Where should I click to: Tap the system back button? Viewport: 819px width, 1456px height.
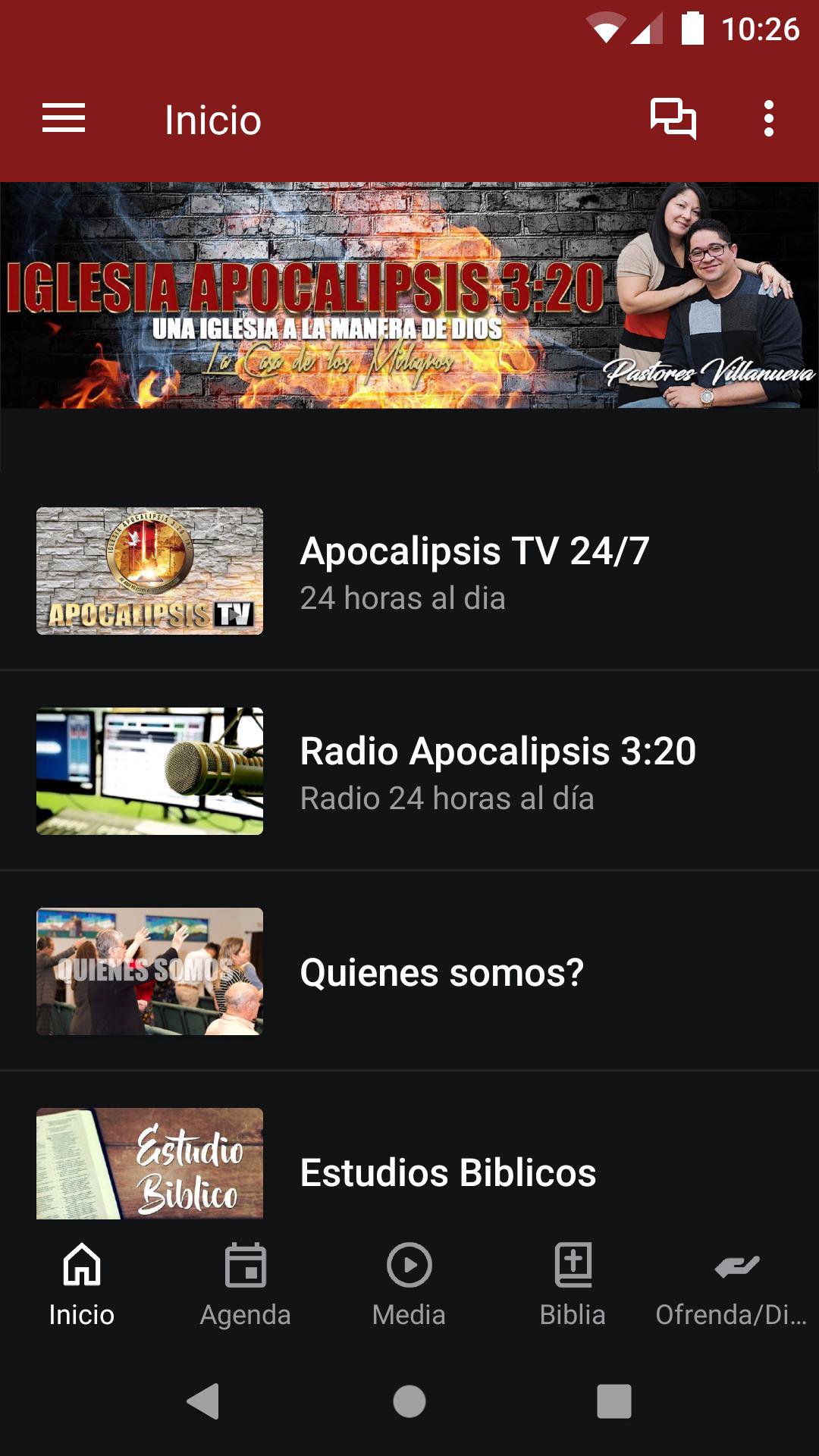click(203, 1401)
